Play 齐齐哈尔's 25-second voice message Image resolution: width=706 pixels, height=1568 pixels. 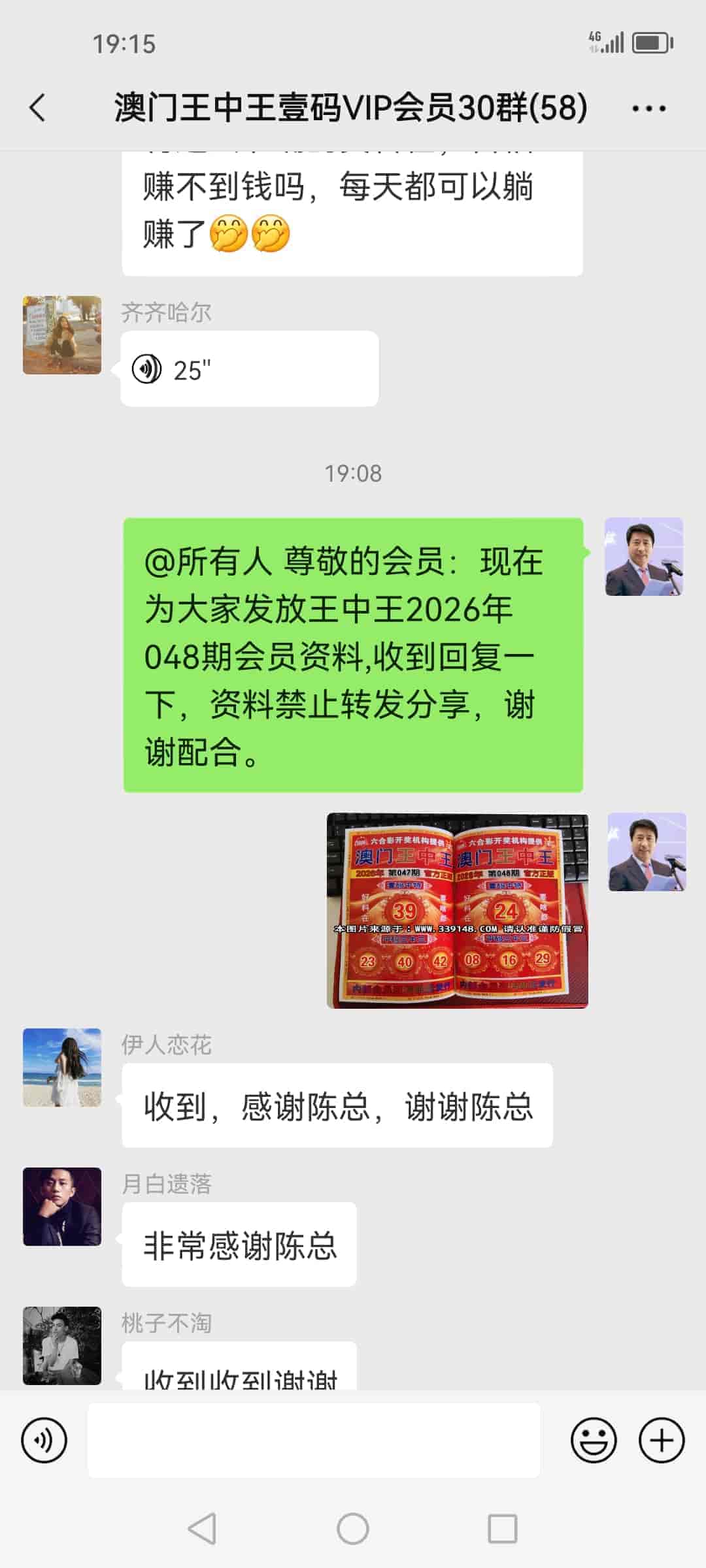pos(248,369)
